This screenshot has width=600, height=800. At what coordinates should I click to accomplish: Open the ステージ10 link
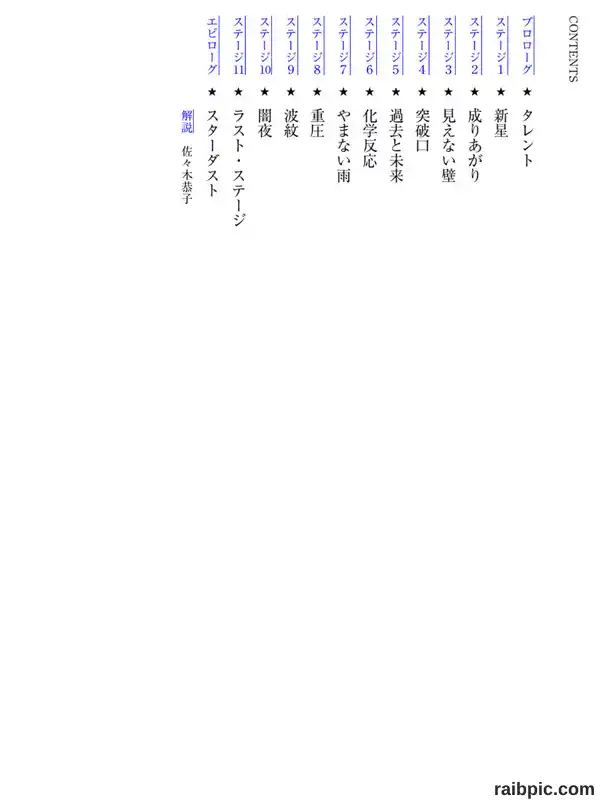(x=264, y=46)
